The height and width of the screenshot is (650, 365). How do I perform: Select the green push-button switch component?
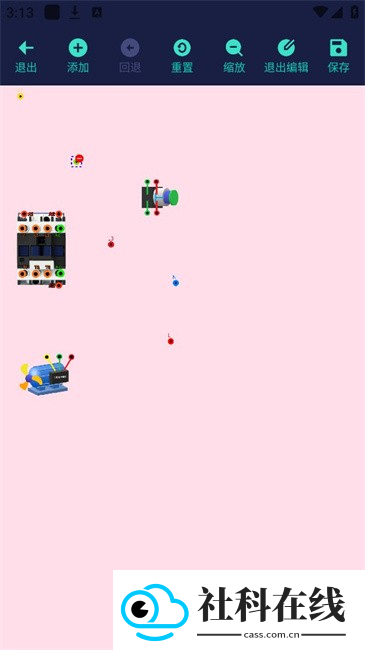point(160,197)
